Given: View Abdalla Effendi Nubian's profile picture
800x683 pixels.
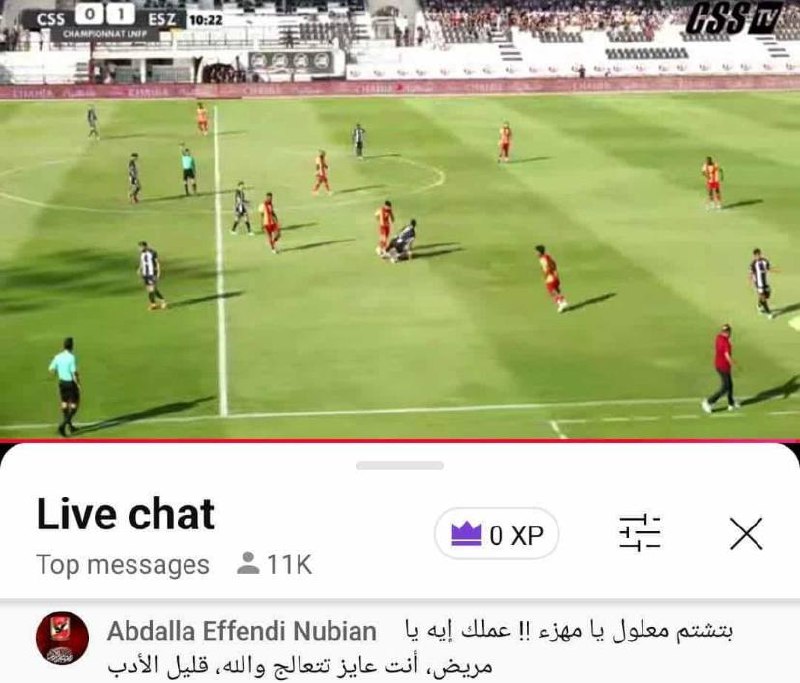Looking at the screenshot, I should coord(62,639).
